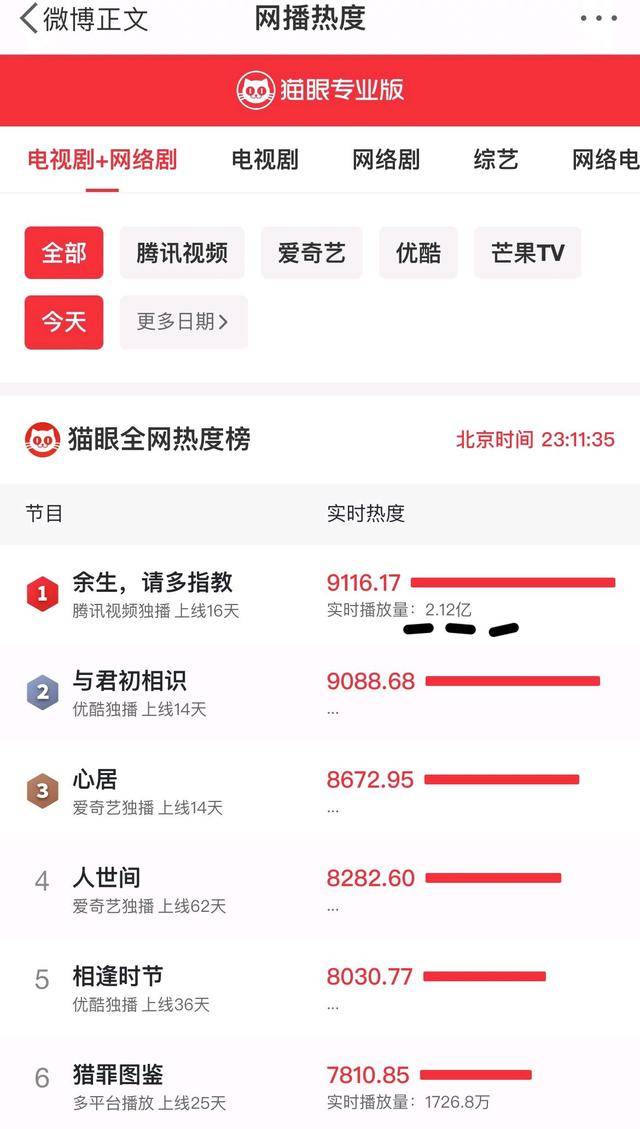
Task: Filter by 爱奇艺 platform
Action: click(x=312, y=253)
